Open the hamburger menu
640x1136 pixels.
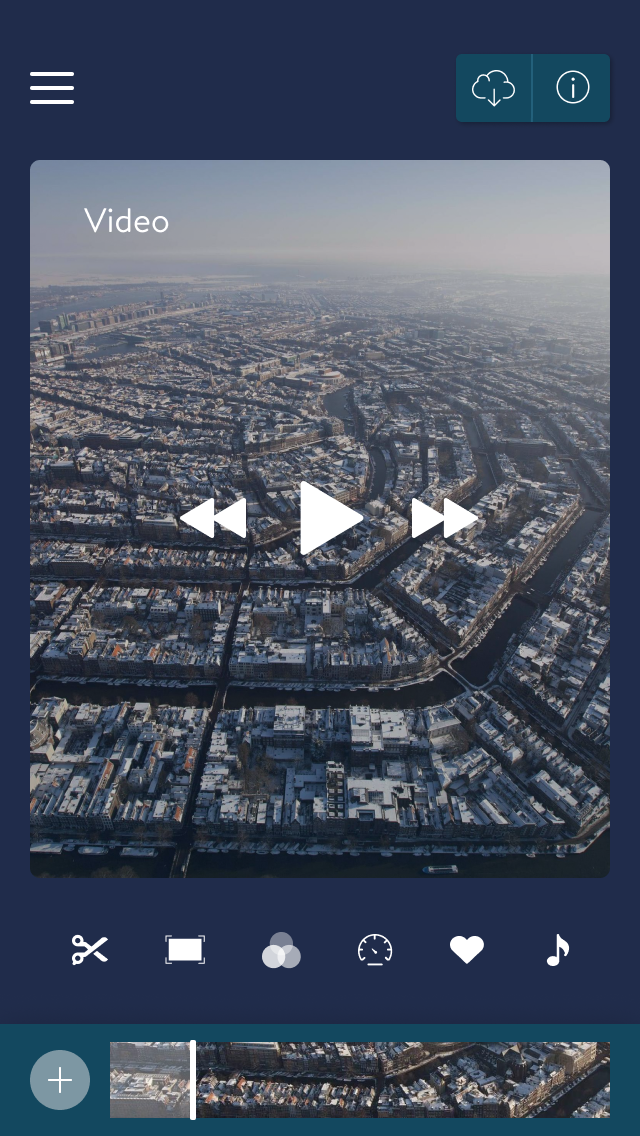(x=52, y=88)
